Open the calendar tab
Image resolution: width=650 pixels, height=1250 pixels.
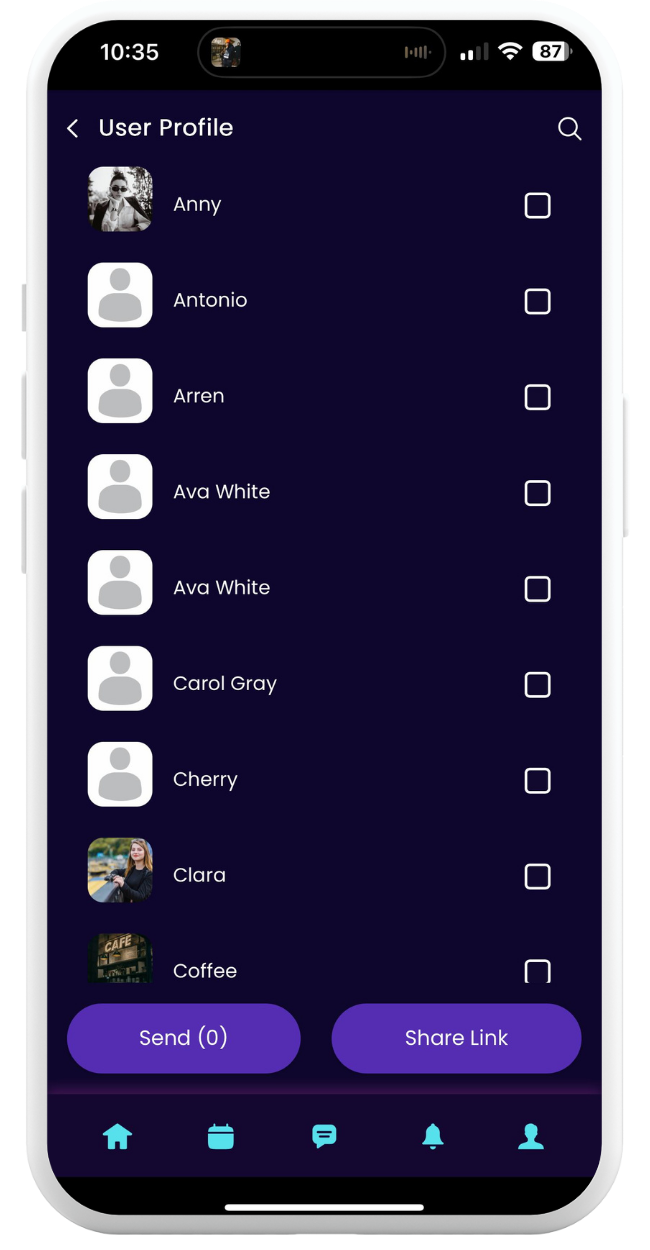(221, 1136)
